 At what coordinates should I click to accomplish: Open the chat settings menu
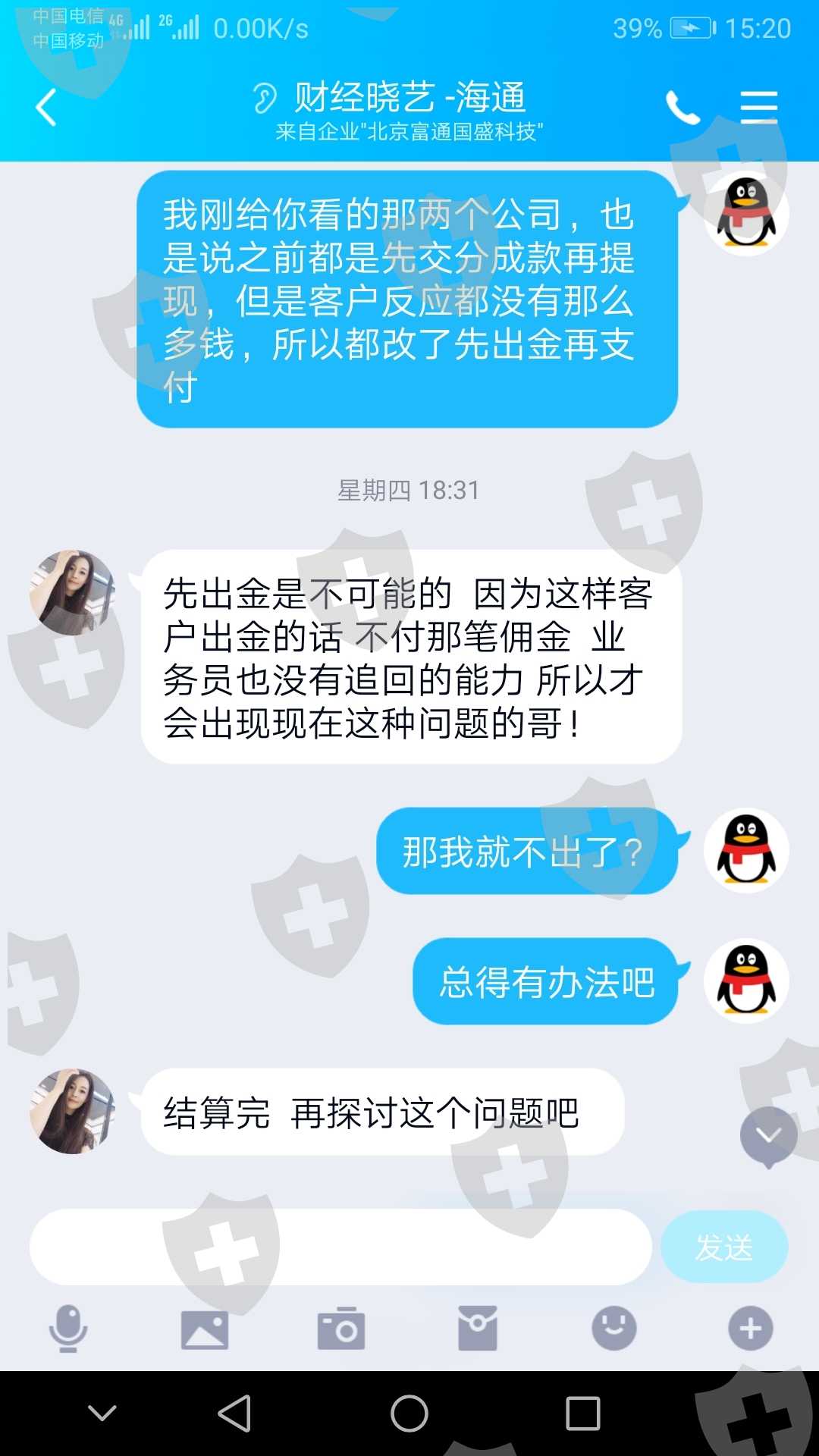pyautogui.click(x=759, y=107)
